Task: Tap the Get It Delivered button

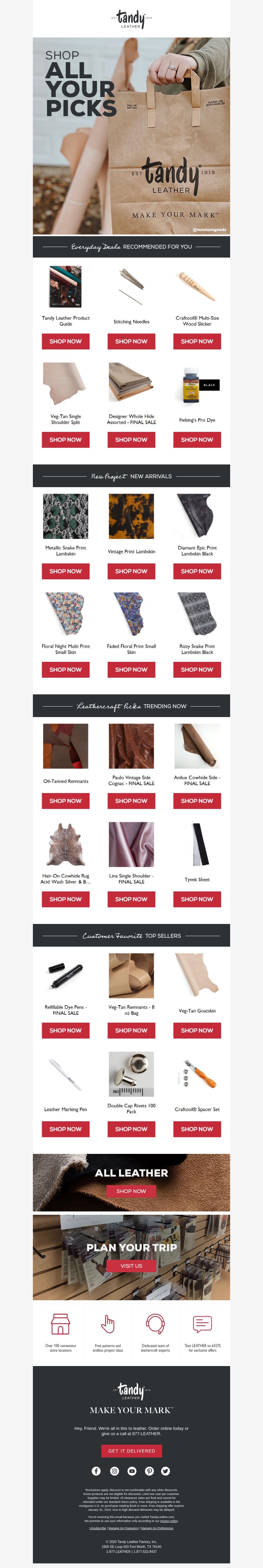Action: (131, 1451)
